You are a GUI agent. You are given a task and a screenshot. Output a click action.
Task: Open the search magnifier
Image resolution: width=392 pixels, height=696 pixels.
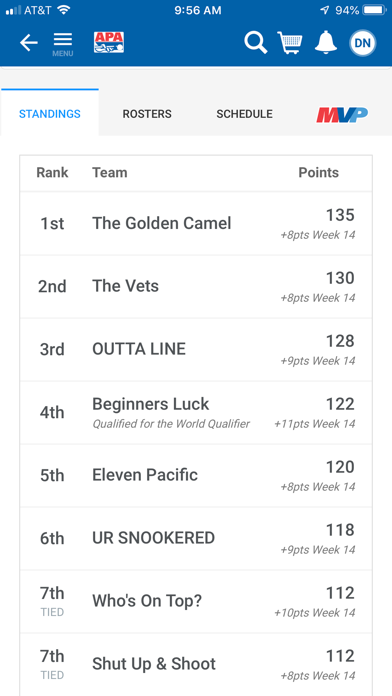click(256, 43)
